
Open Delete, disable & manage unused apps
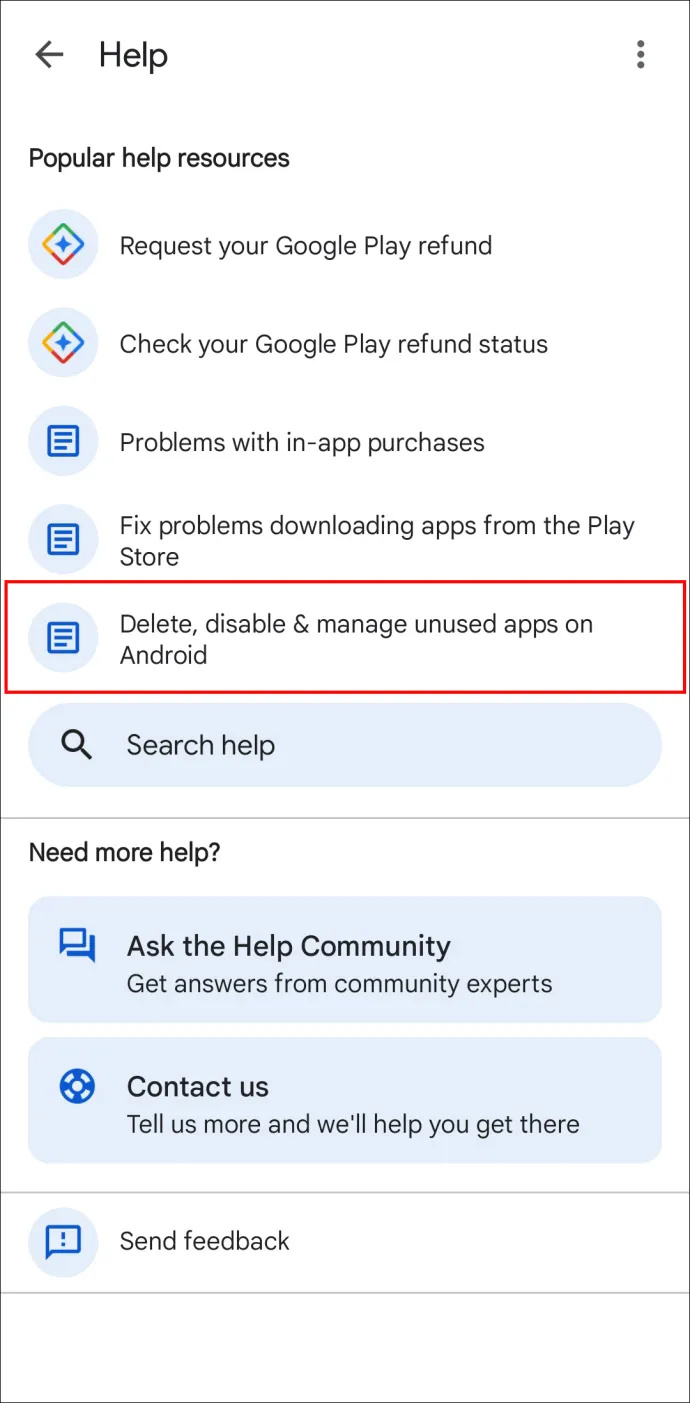click(345, 639)
